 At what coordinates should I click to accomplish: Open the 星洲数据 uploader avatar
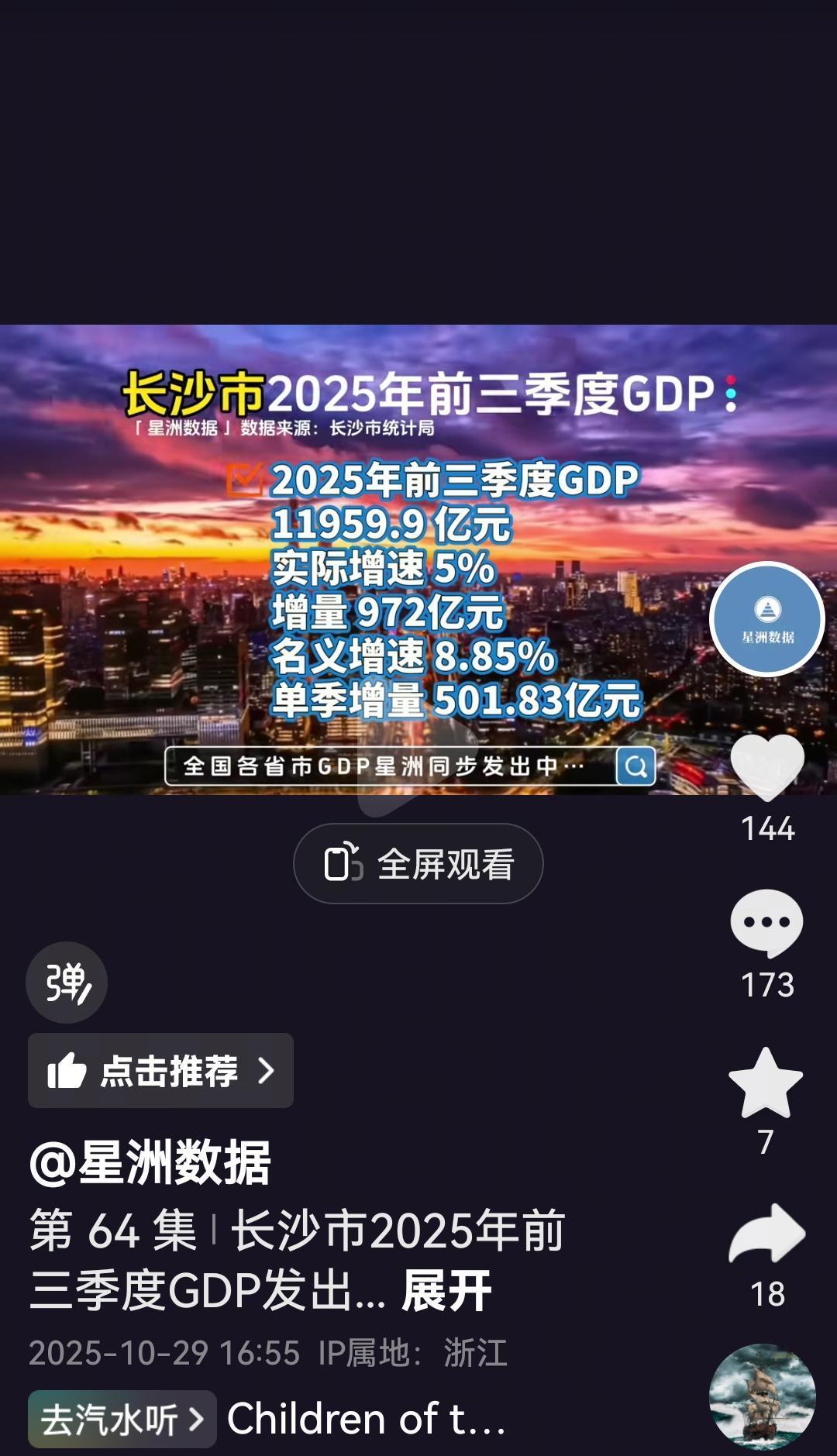[768, 620]
